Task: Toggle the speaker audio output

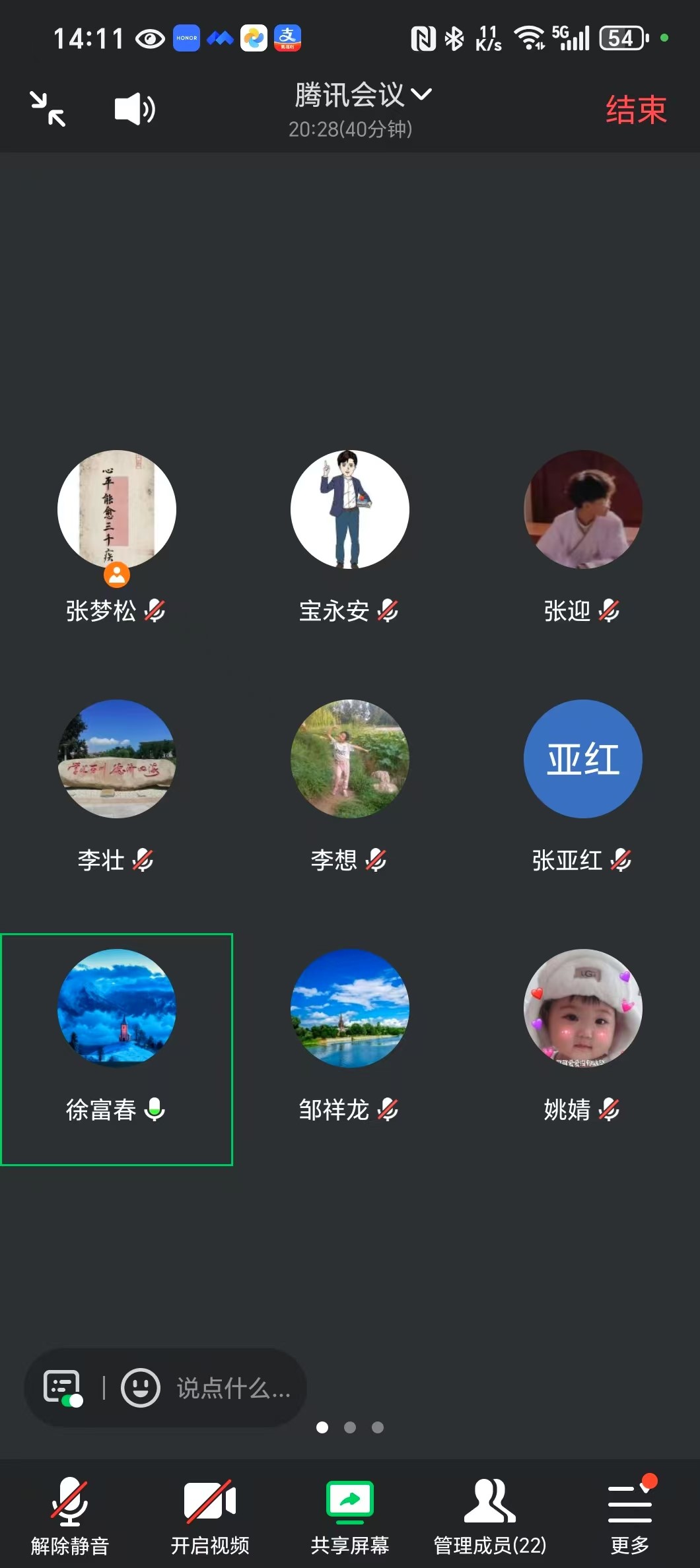Action: (135, 109)
